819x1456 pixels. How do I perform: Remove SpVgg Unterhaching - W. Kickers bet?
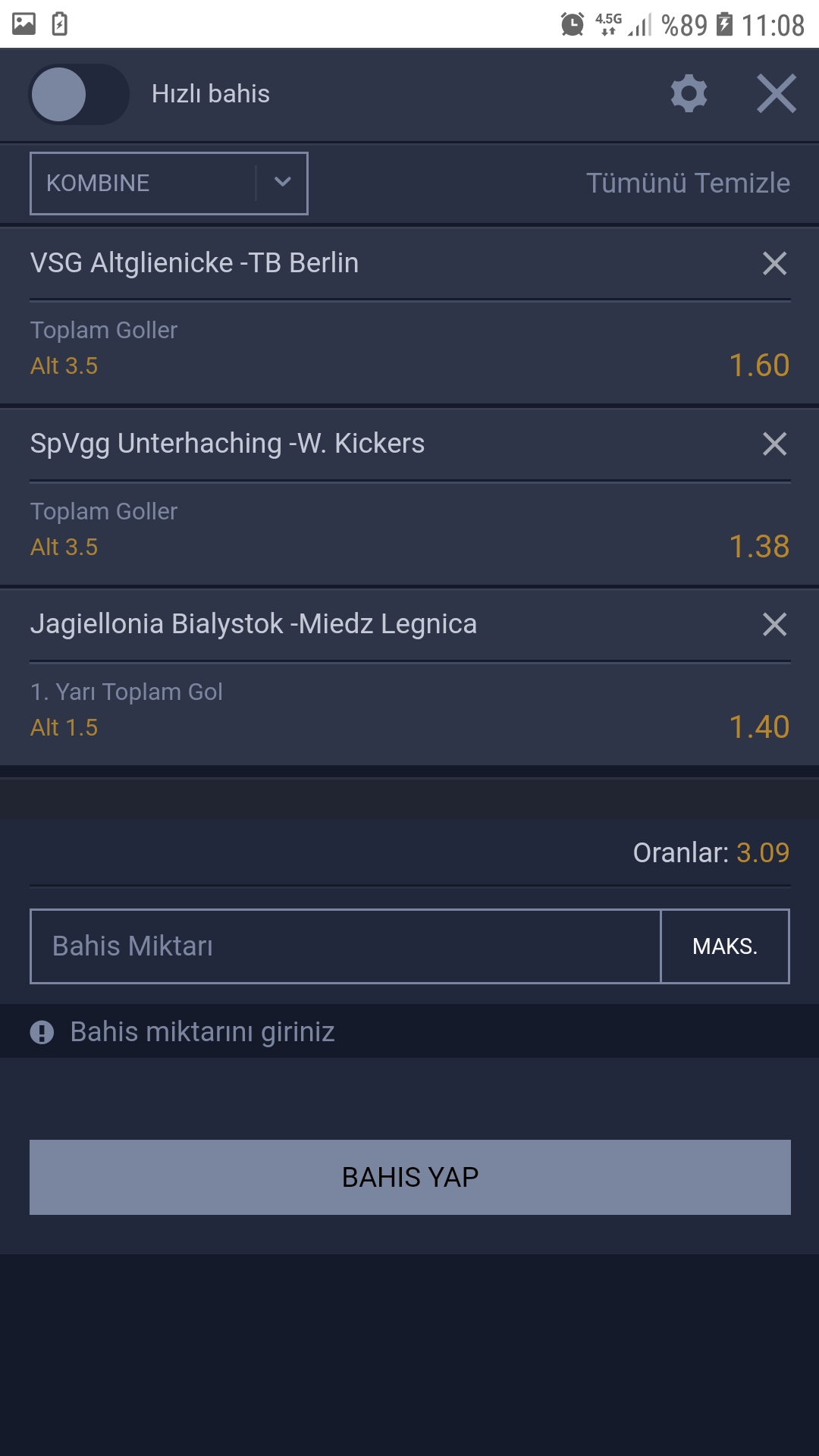pyautogui.click(x=774, y=444)
